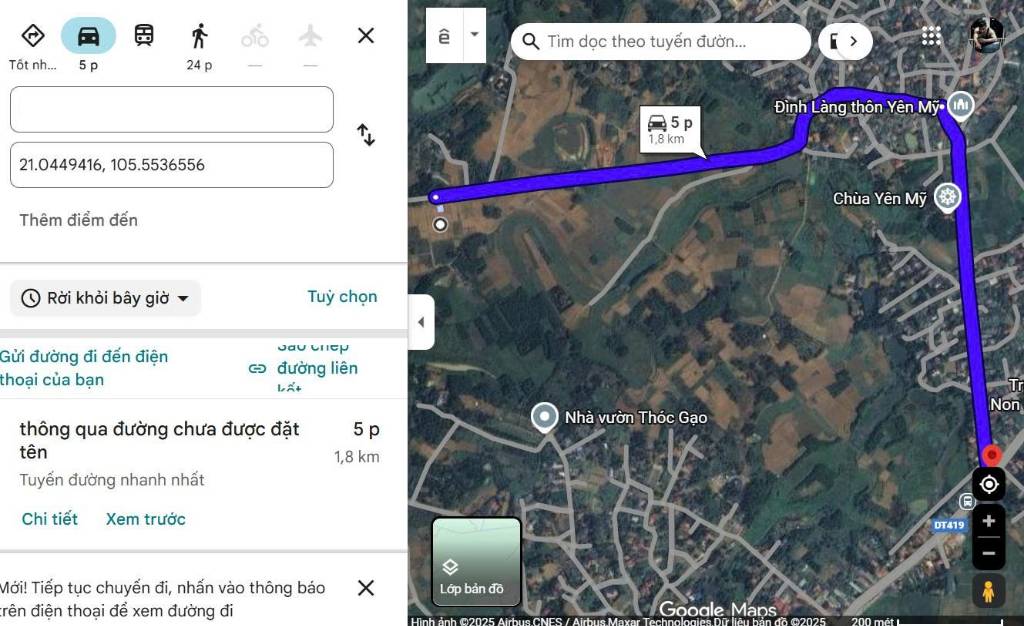This screenshot has width=1024, height=626.
Task: Add a destination with Thêm điểm đến
Action: (x=78, y=220)
